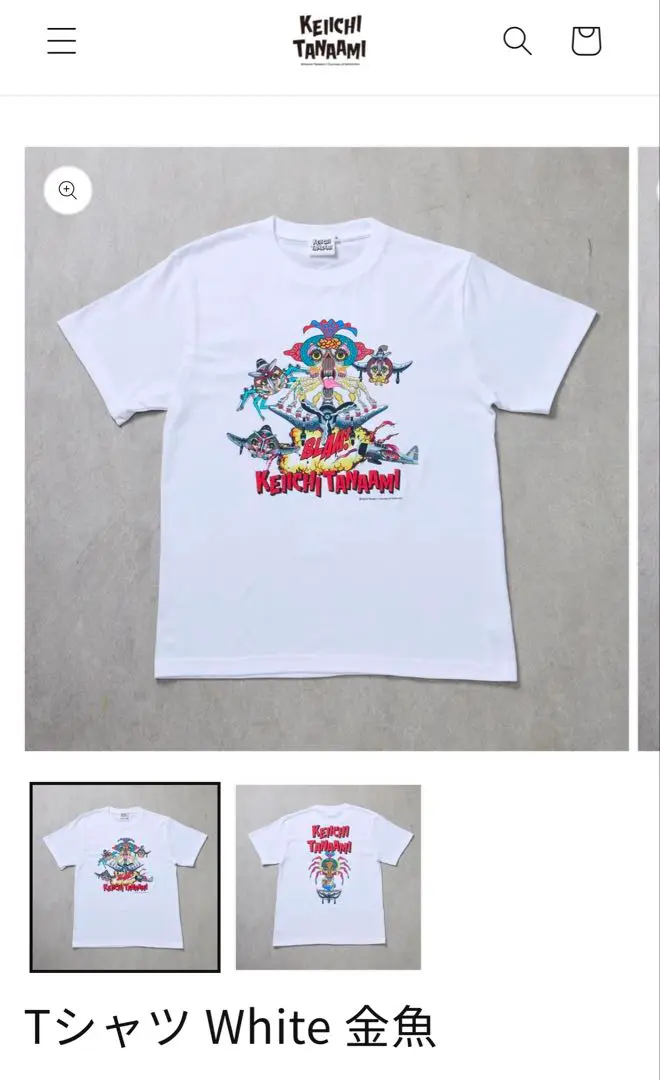Open the hamburger menu

coord(61,41)
